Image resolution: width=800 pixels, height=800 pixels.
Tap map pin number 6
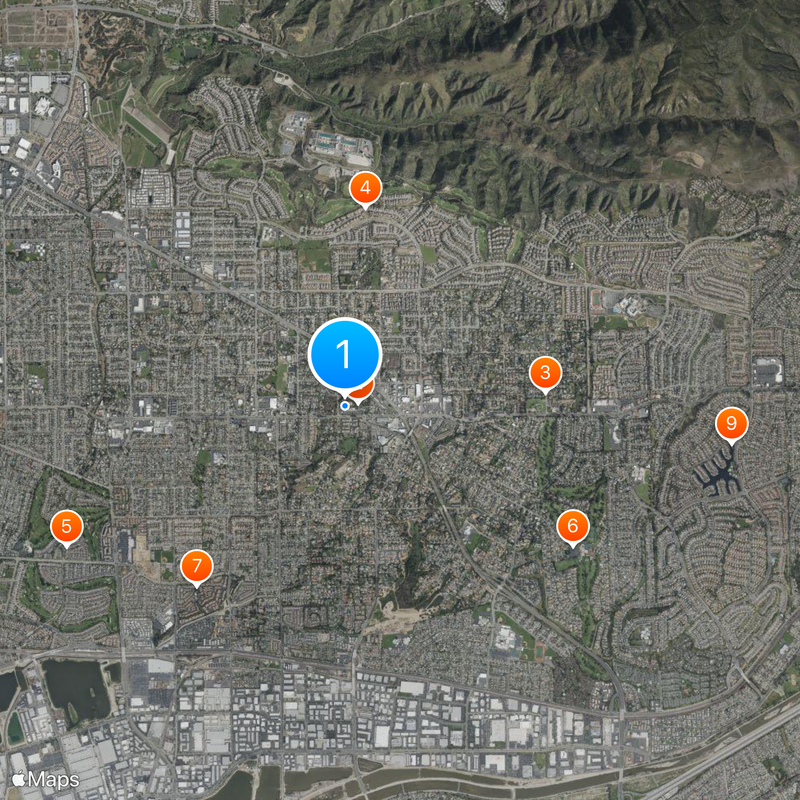[573, 525]
